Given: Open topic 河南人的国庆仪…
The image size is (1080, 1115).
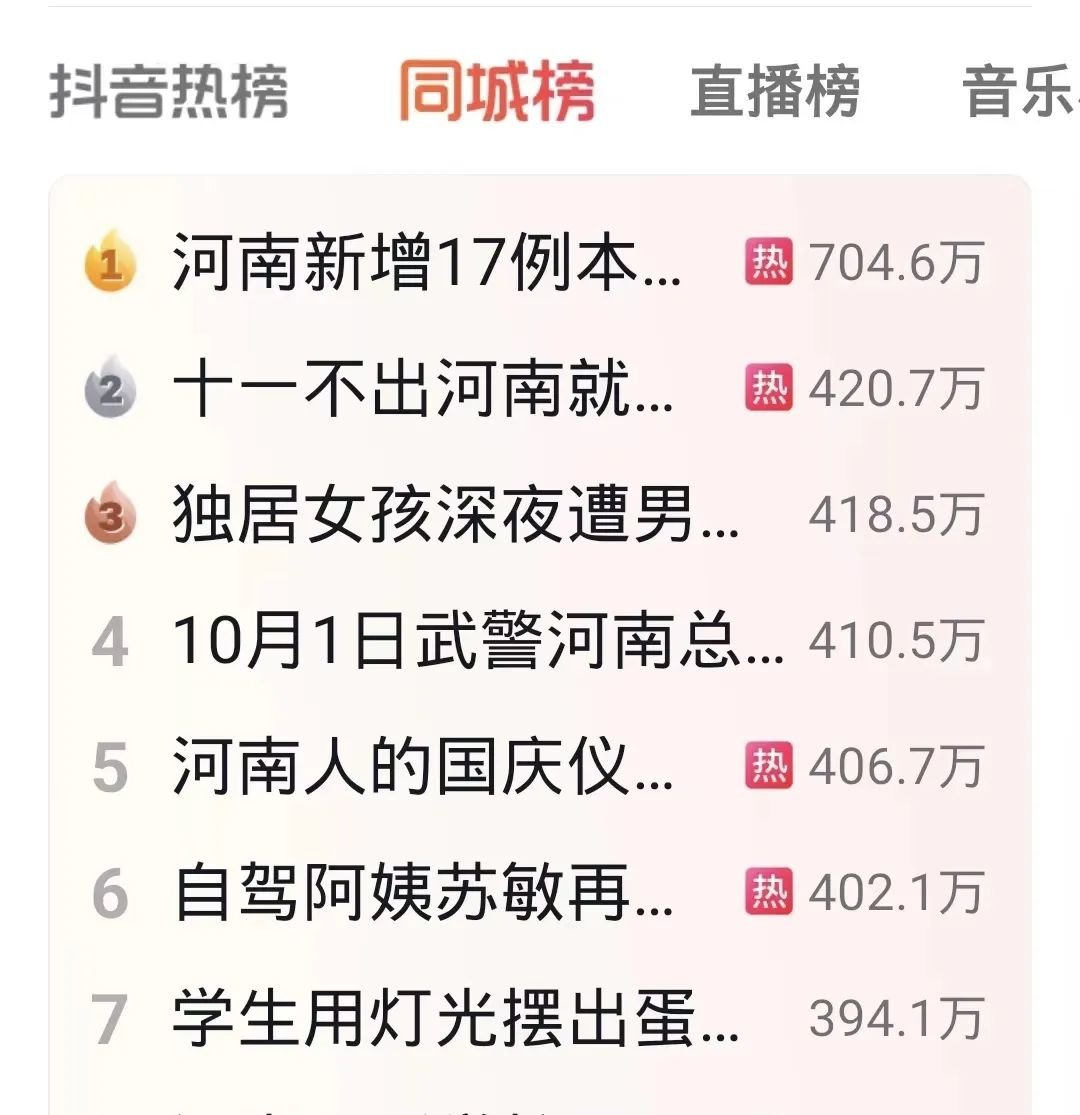Looking at the screenshot, I should coord(424,768).
